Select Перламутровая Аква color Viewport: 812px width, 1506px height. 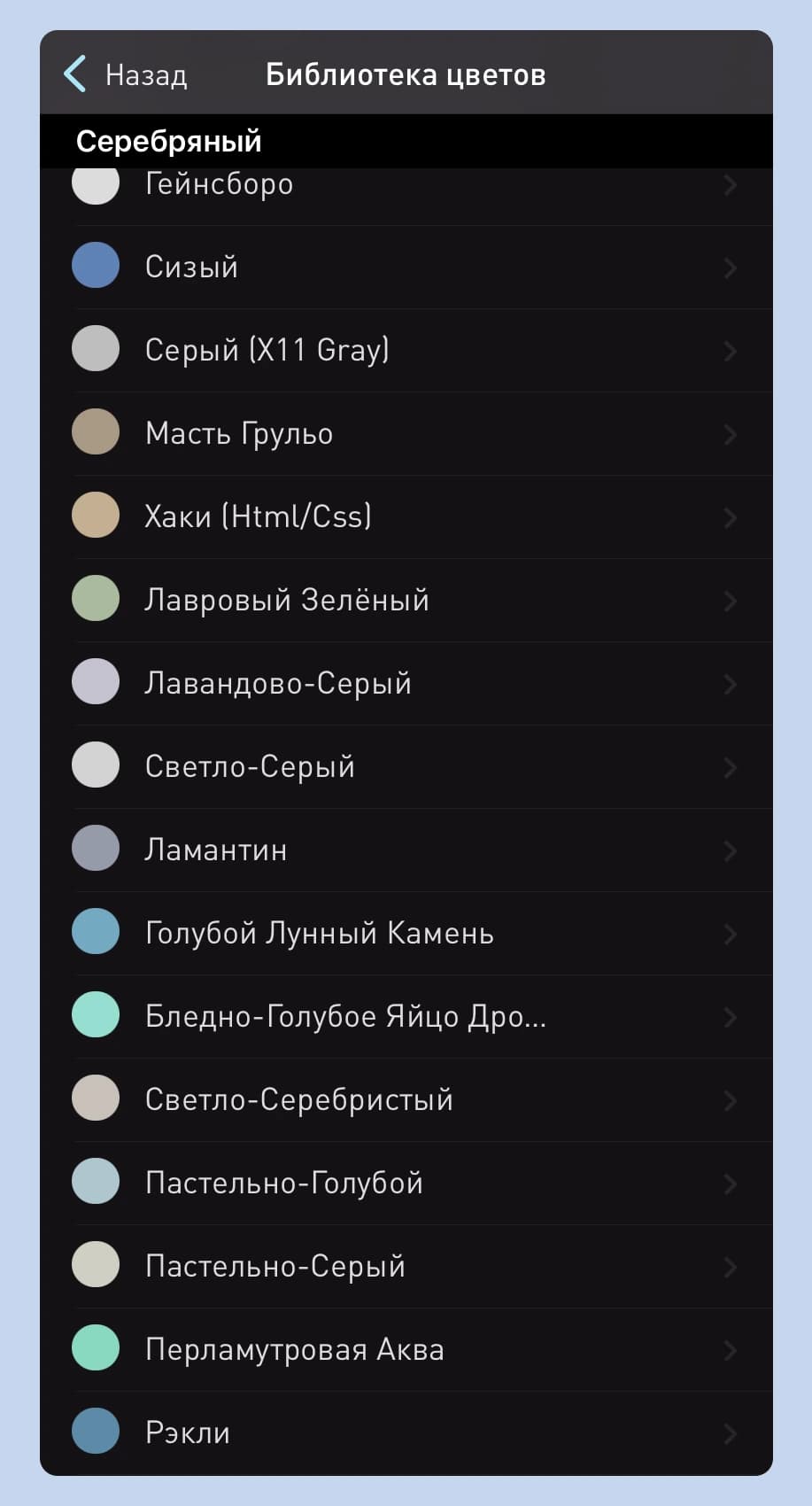[x=406, y=1349]
